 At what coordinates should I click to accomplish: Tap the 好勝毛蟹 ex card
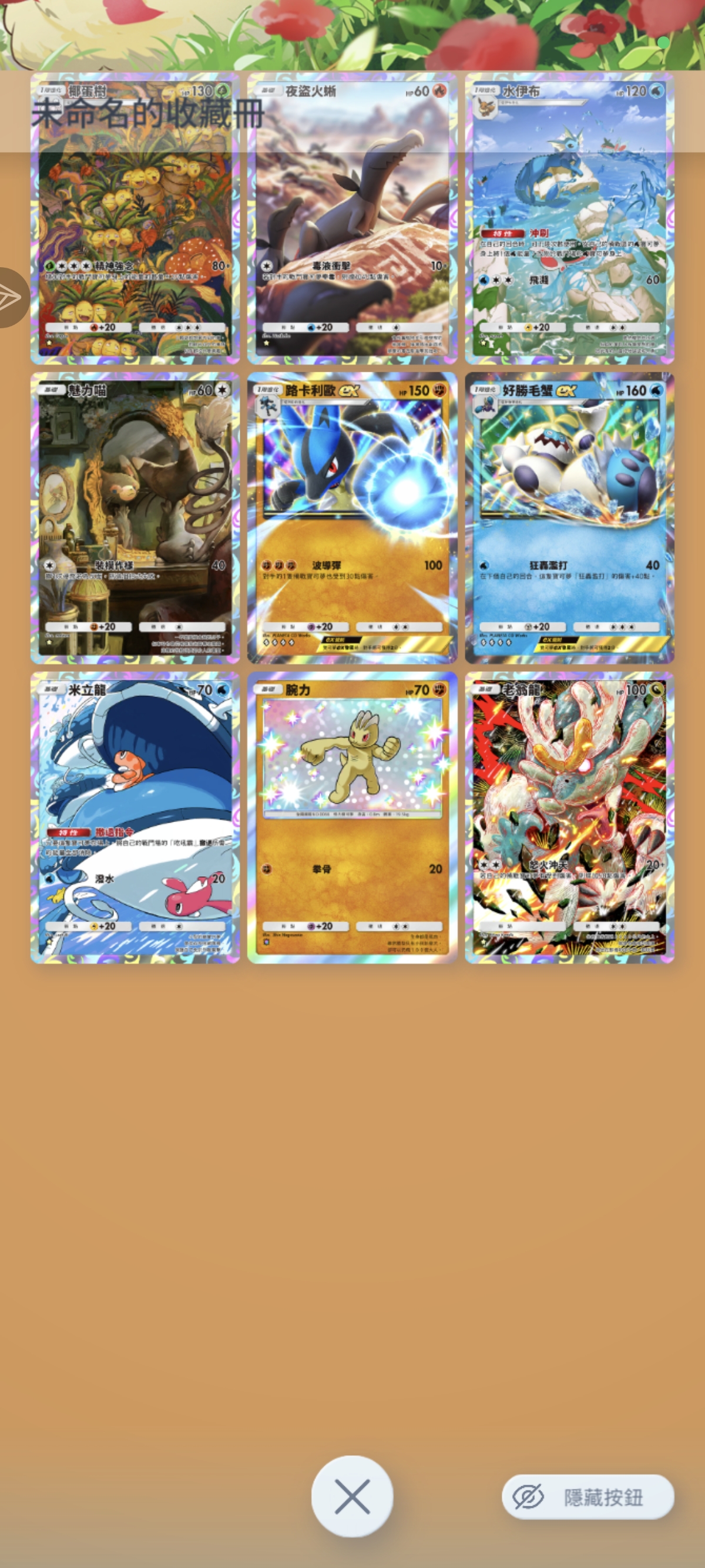[x=569, y=517]
